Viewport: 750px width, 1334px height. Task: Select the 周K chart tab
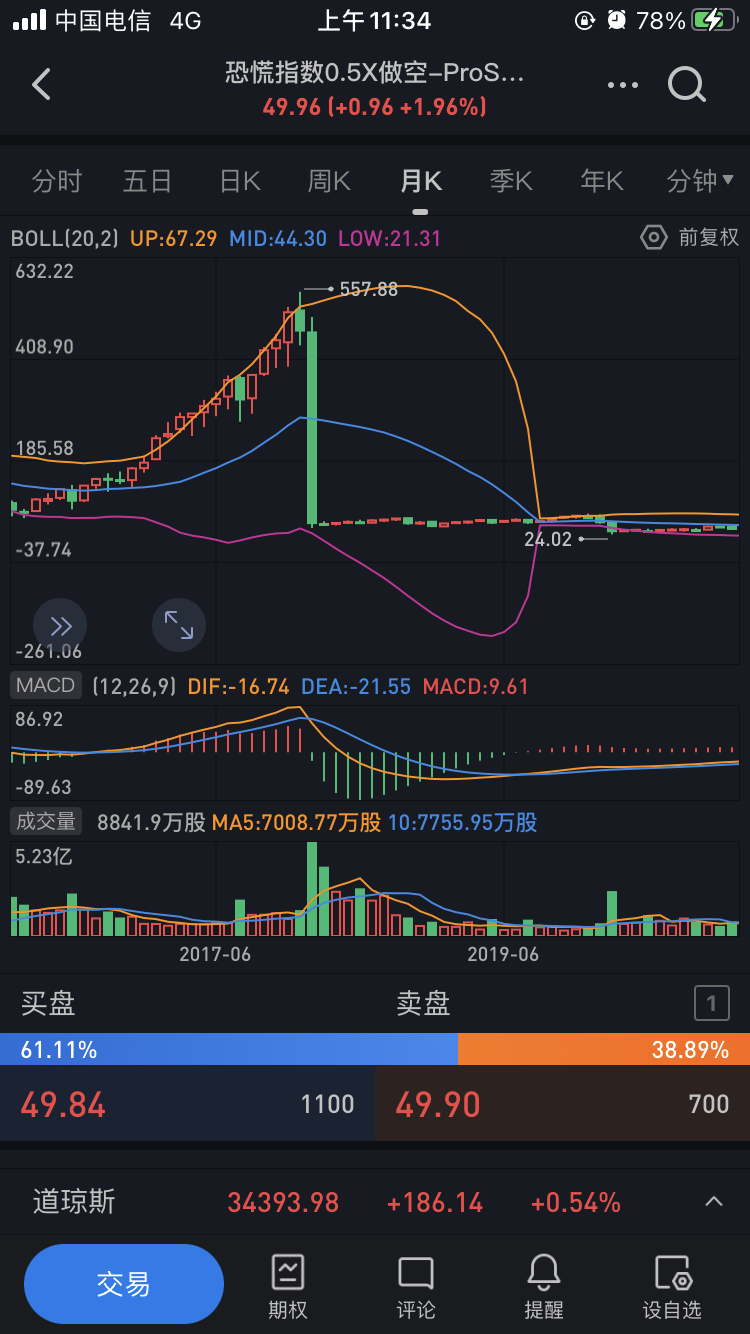[x=329, y=181]
